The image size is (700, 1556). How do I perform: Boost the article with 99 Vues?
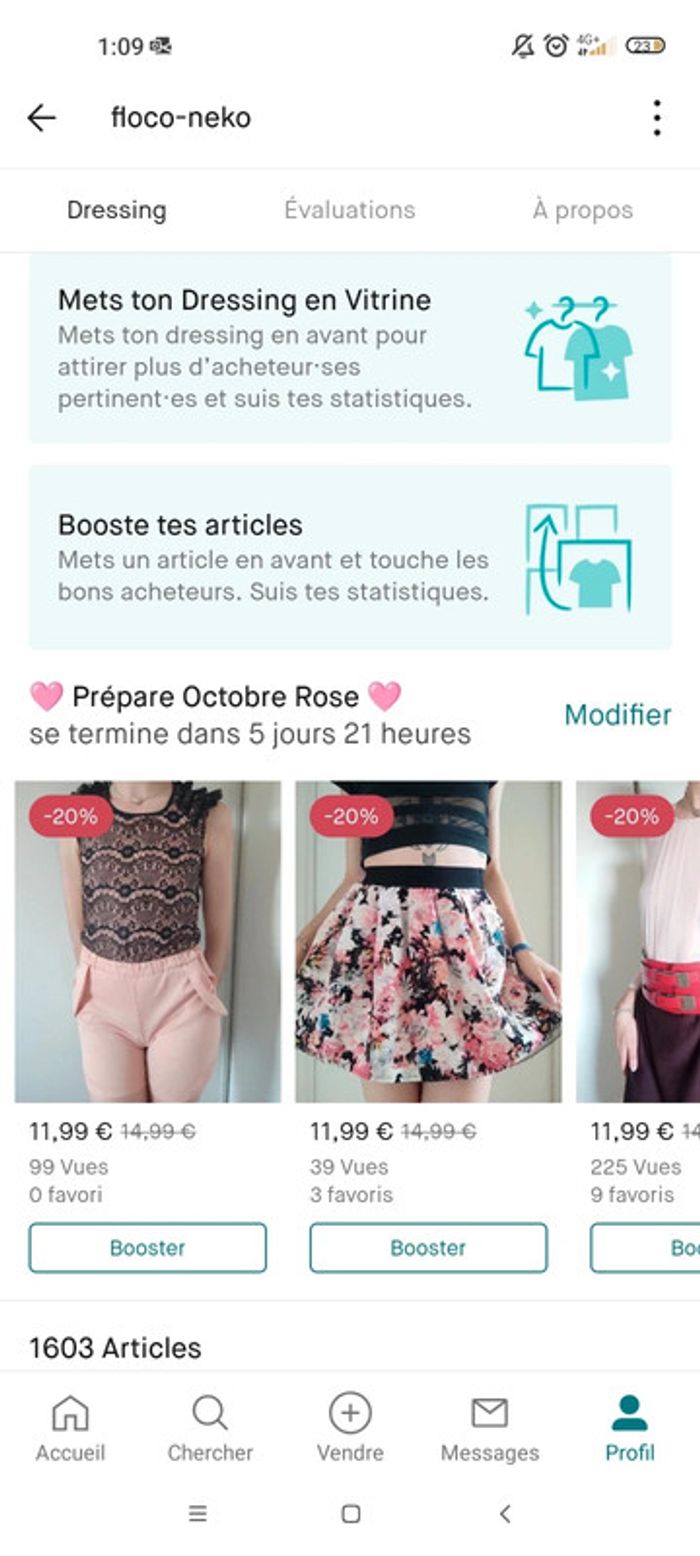pos(147,1248)
